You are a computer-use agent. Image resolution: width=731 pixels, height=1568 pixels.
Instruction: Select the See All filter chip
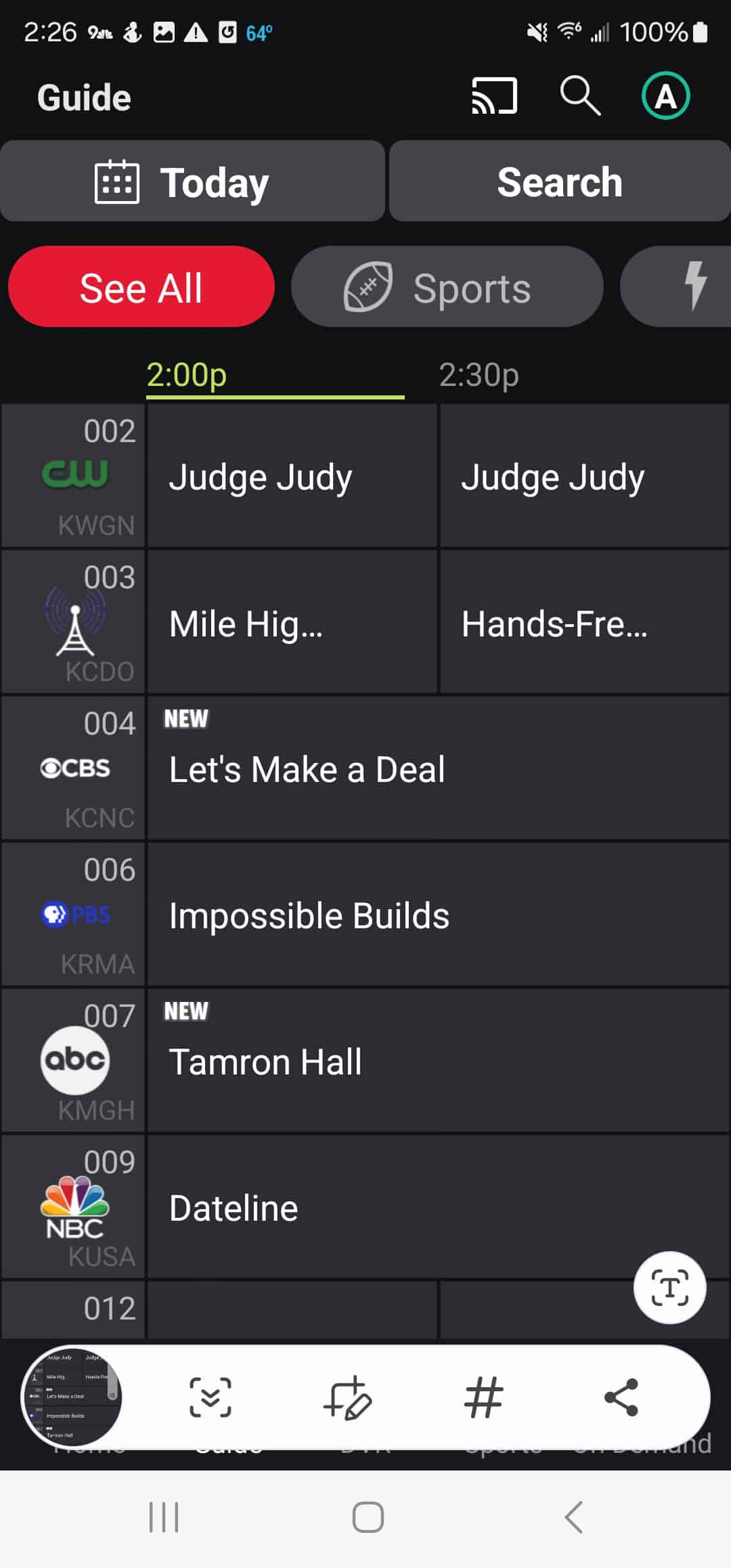tap(141, 287)
